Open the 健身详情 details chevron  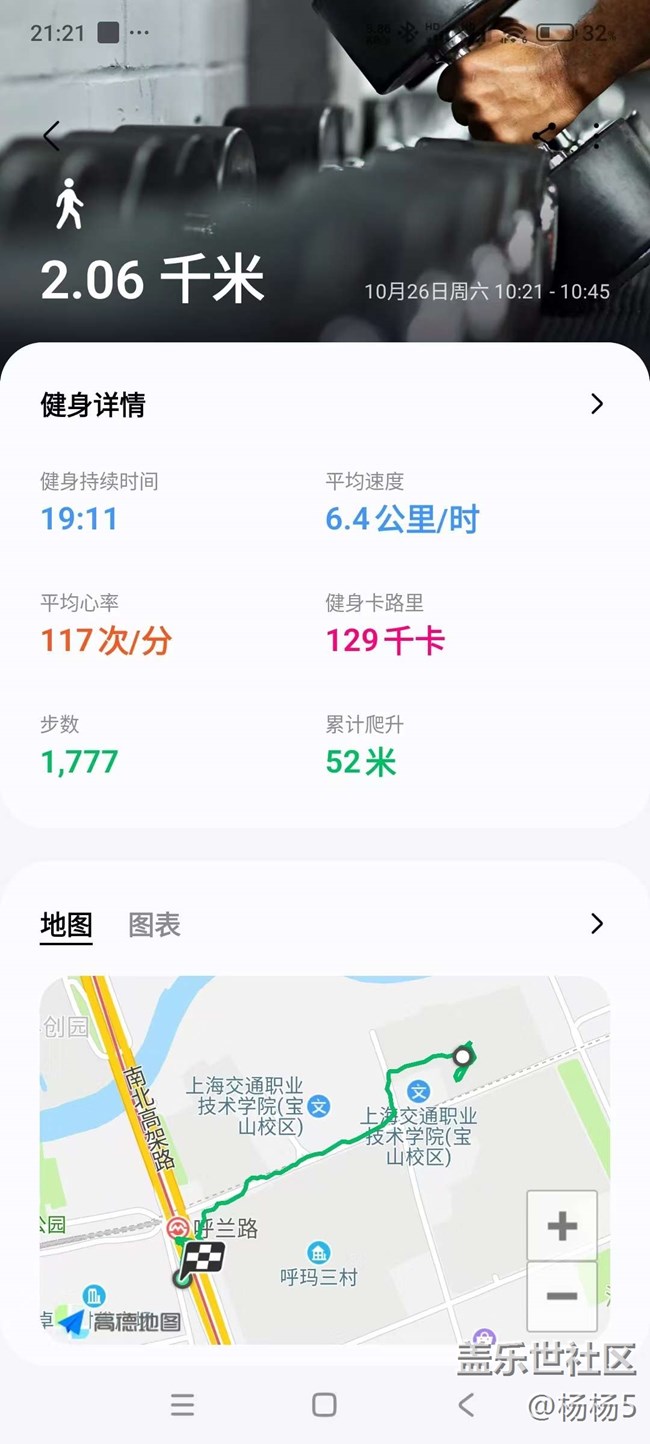click(597, 404)
